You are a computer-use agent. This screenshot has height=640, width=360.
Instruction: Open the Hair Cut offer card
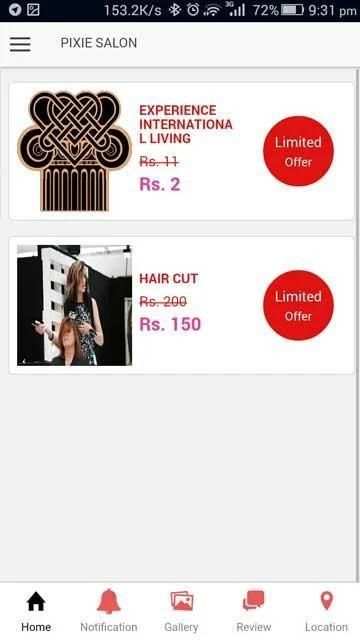pyautogui.click(x=181, y=305)
